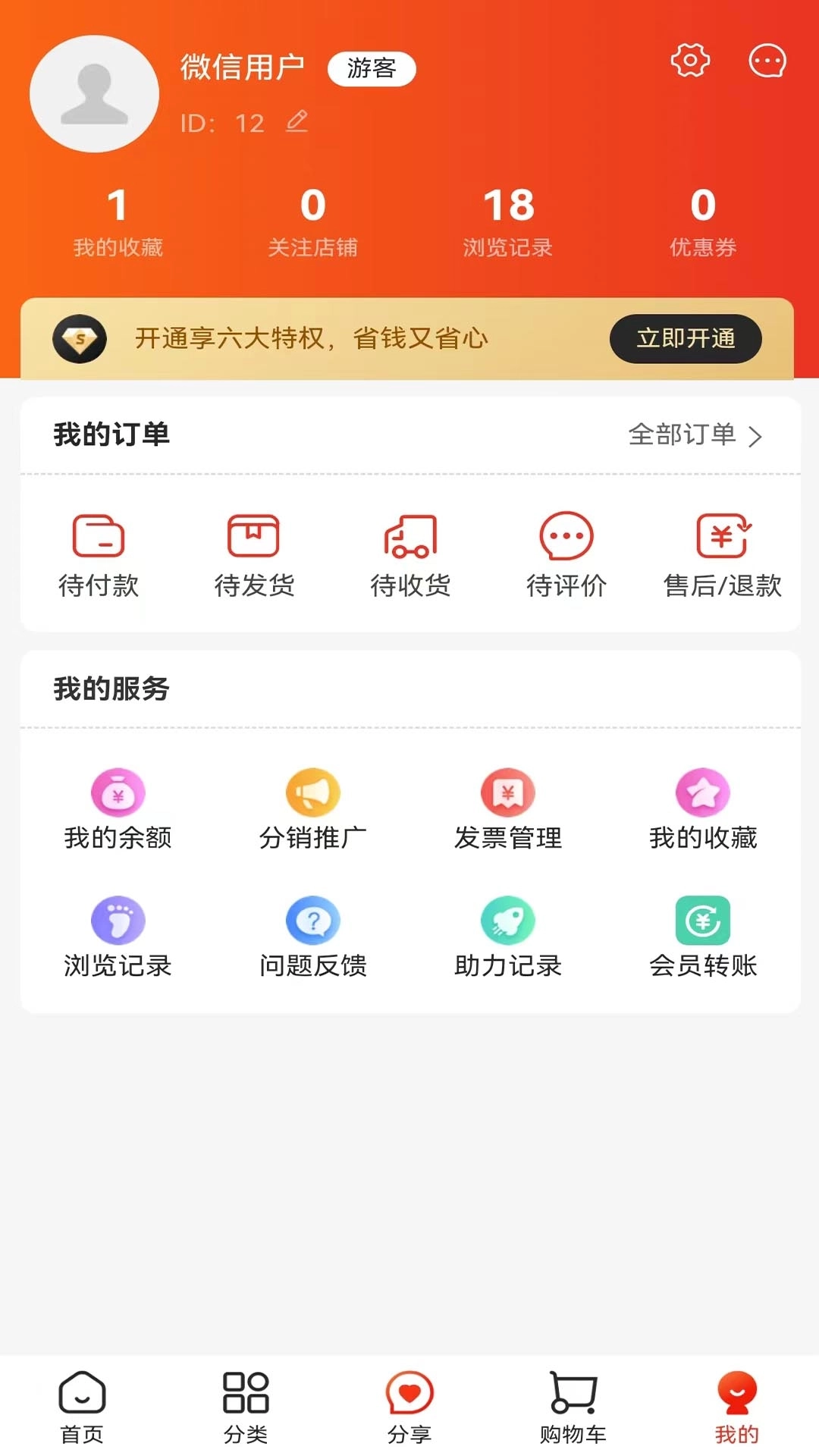Screen dimensions: 819x1456
Task: Click the pencil icon next to ID 12
Action: tap(296, 123)
